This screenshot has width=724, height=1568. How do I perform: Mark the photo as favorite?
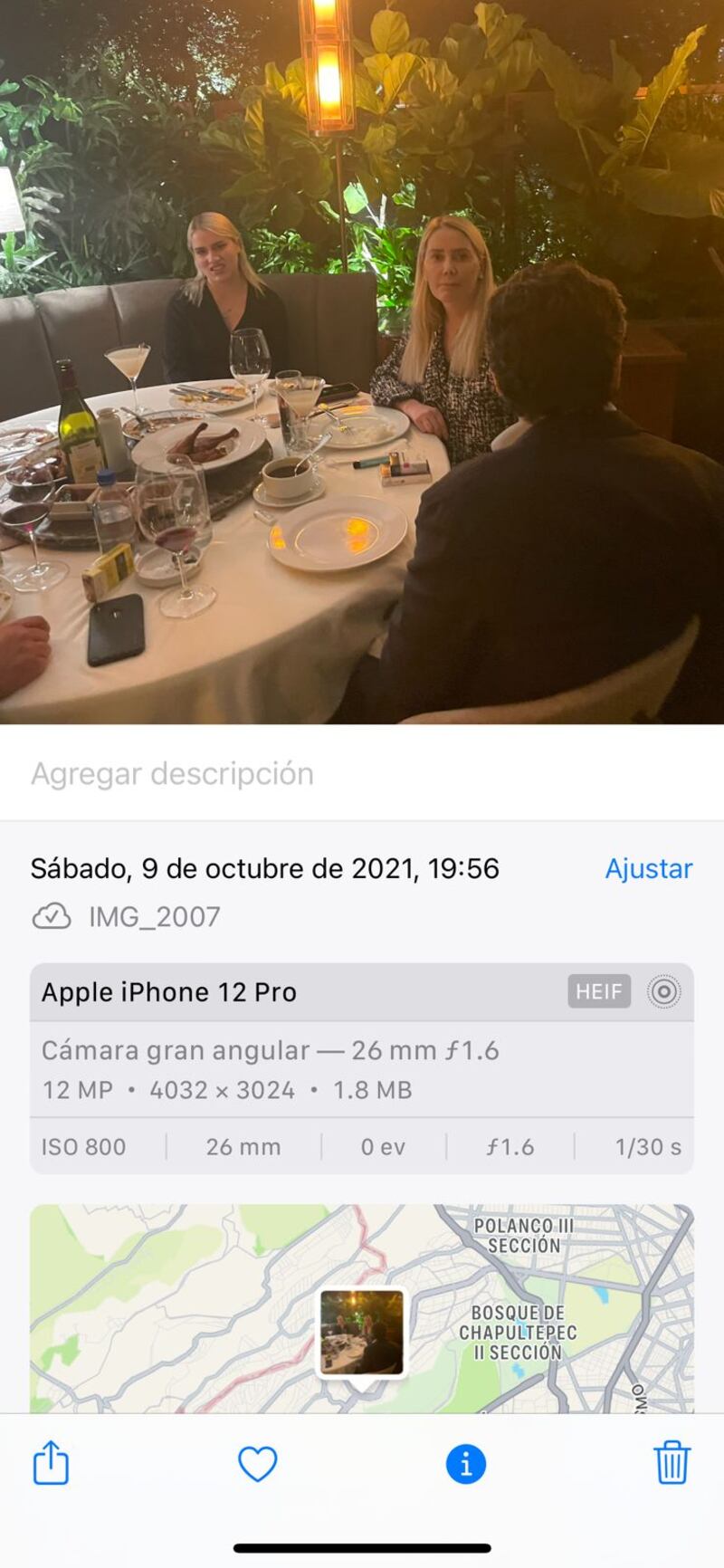coord(257,1464)
